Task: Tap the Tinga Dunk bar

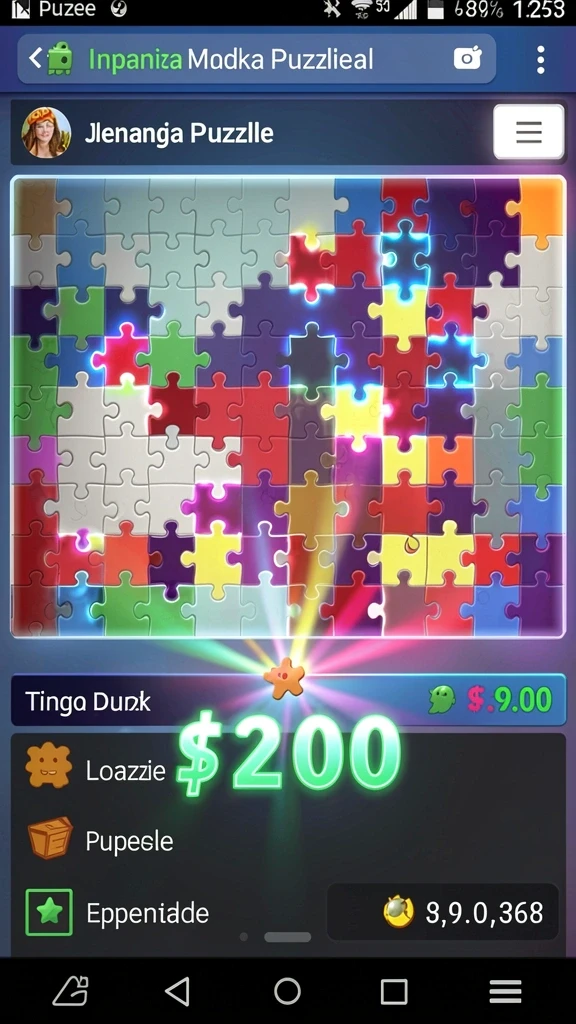Action: pos(288,701)
